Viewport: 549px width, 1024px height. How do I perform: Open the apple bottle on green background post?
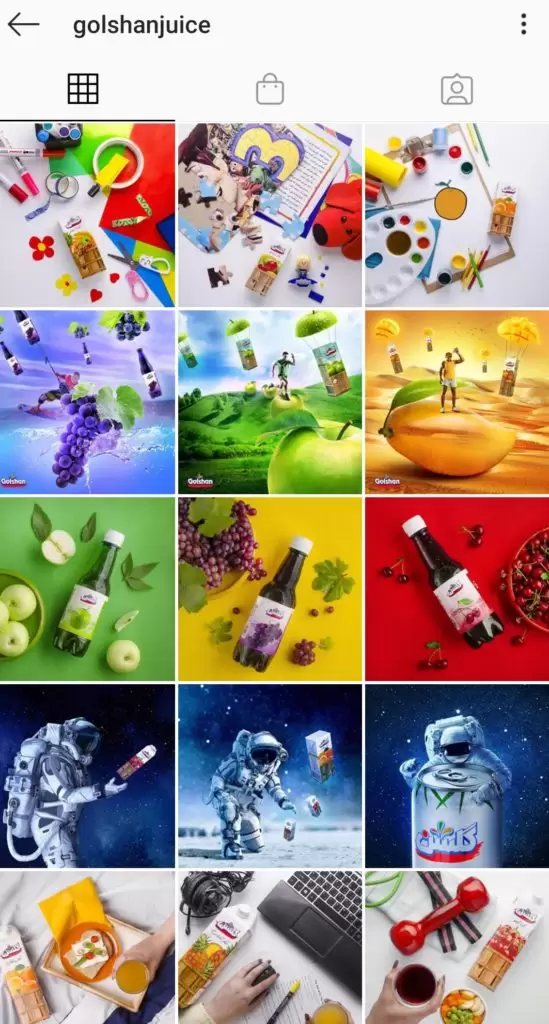coord(87,589)
